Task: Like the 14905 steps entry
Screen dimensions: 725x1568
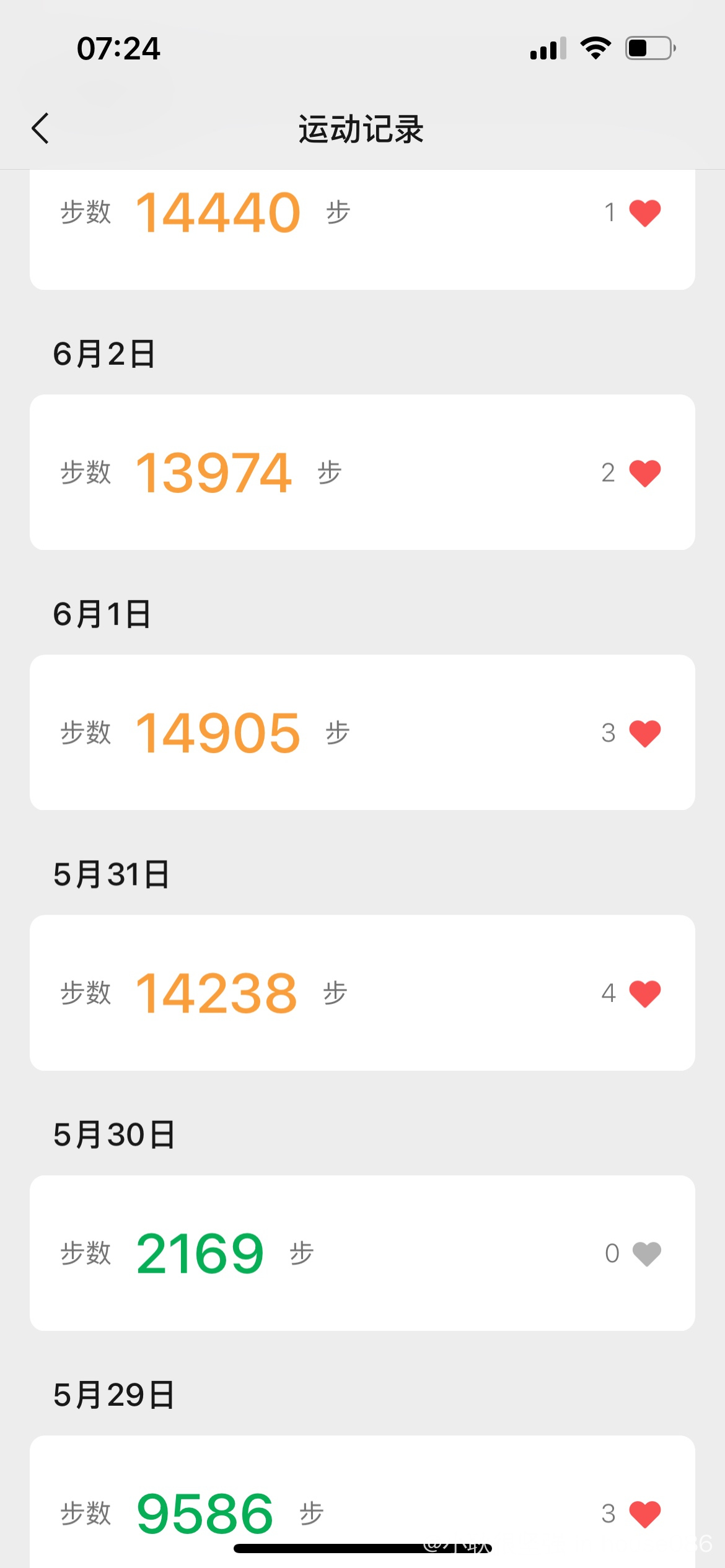Action: [644, 733]
